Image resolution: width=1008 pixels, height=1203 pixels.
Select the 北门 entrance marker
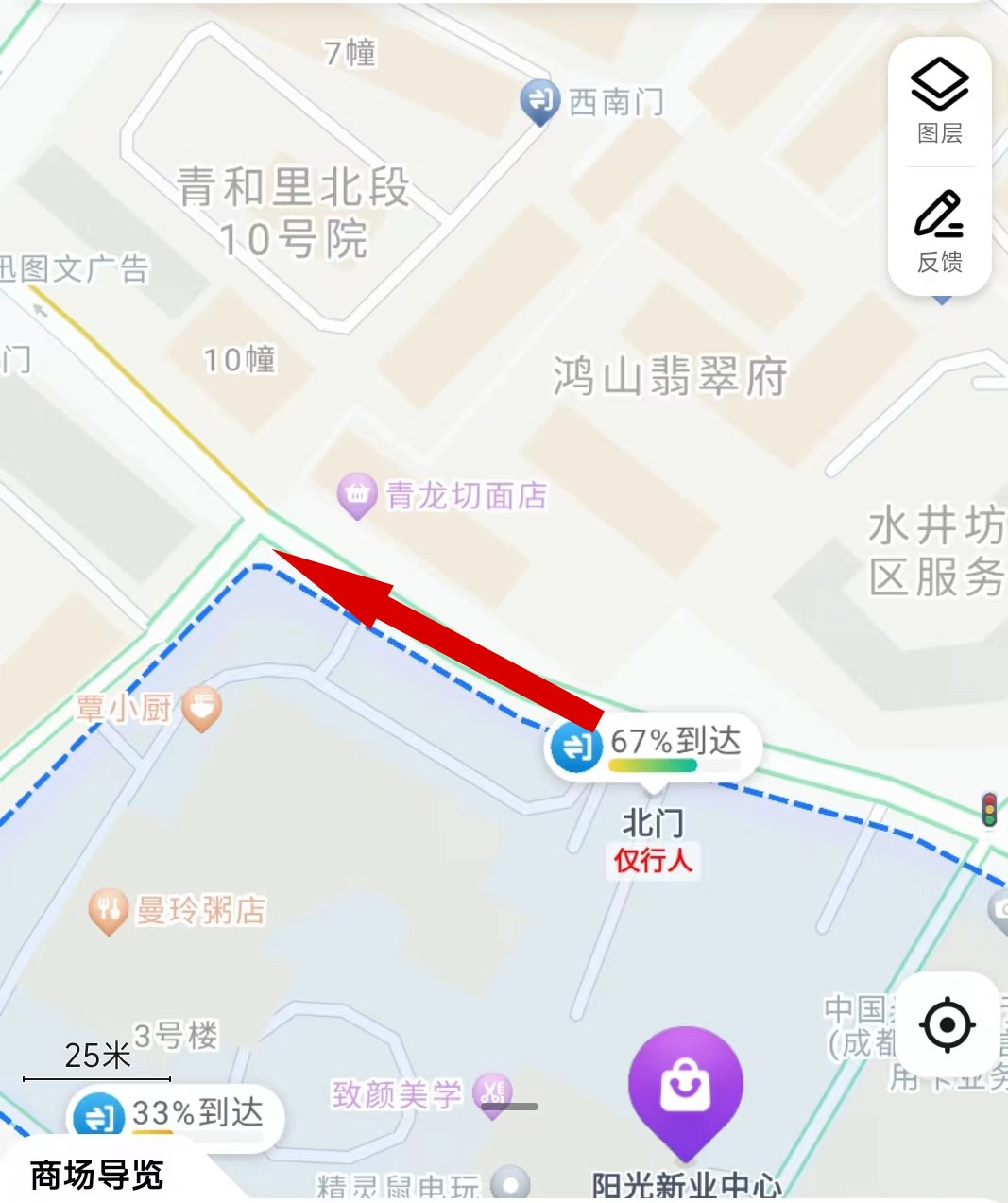[577, 747]
